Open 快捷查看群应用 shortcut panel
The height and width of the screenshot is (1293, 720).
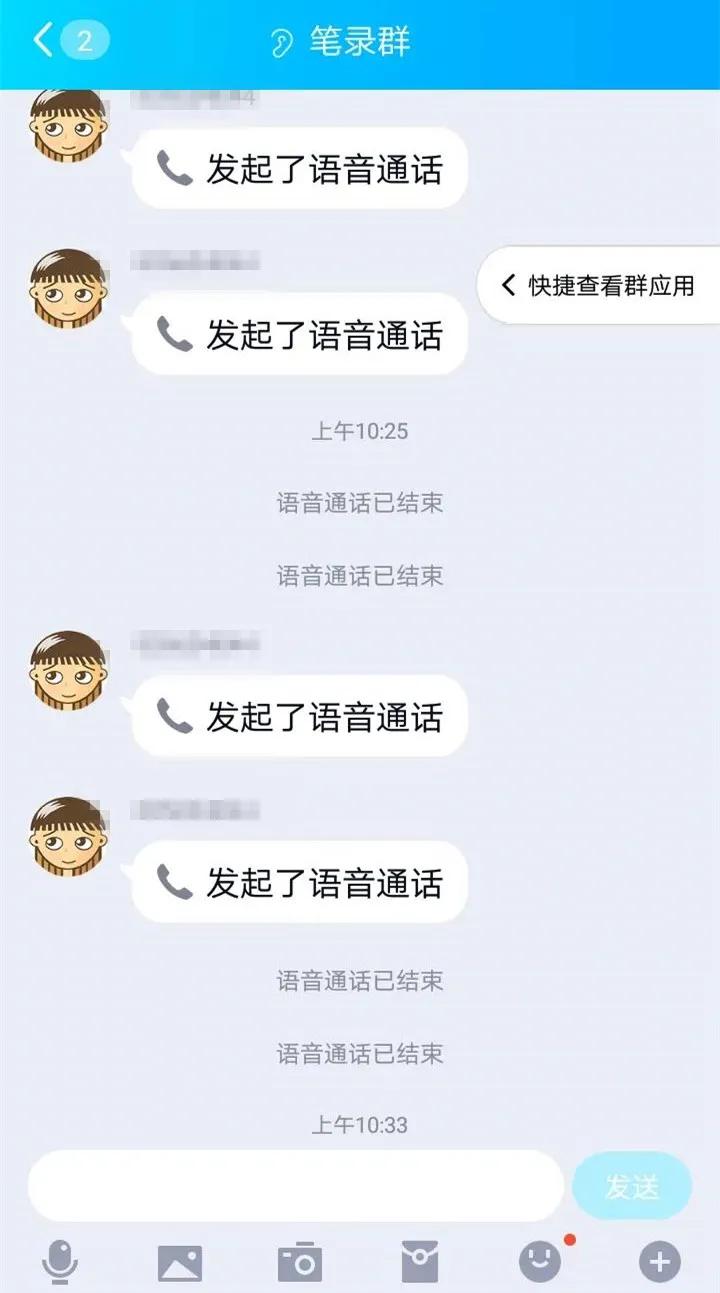(x=600, y=285)
